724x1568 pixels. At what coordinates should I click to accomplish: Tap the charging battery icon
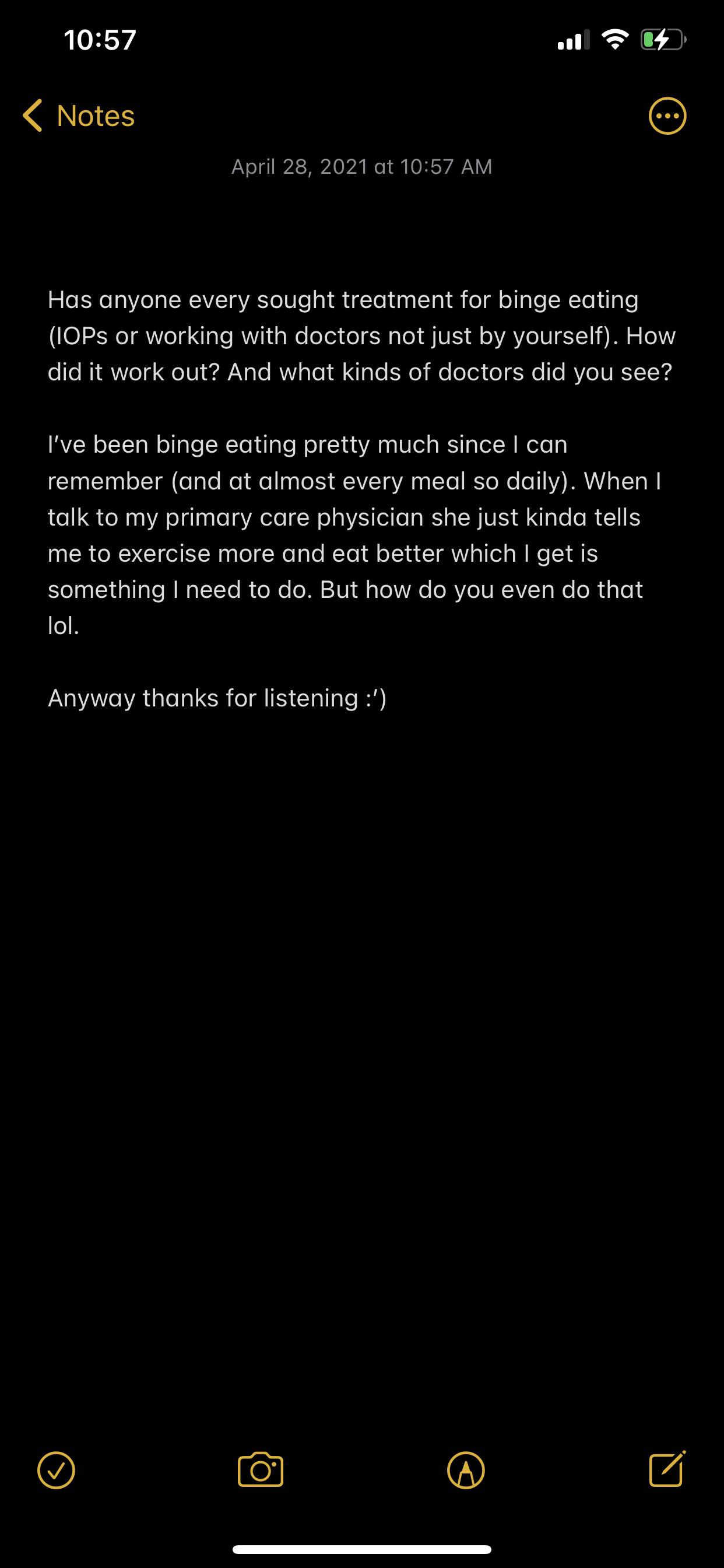(662, 40)
